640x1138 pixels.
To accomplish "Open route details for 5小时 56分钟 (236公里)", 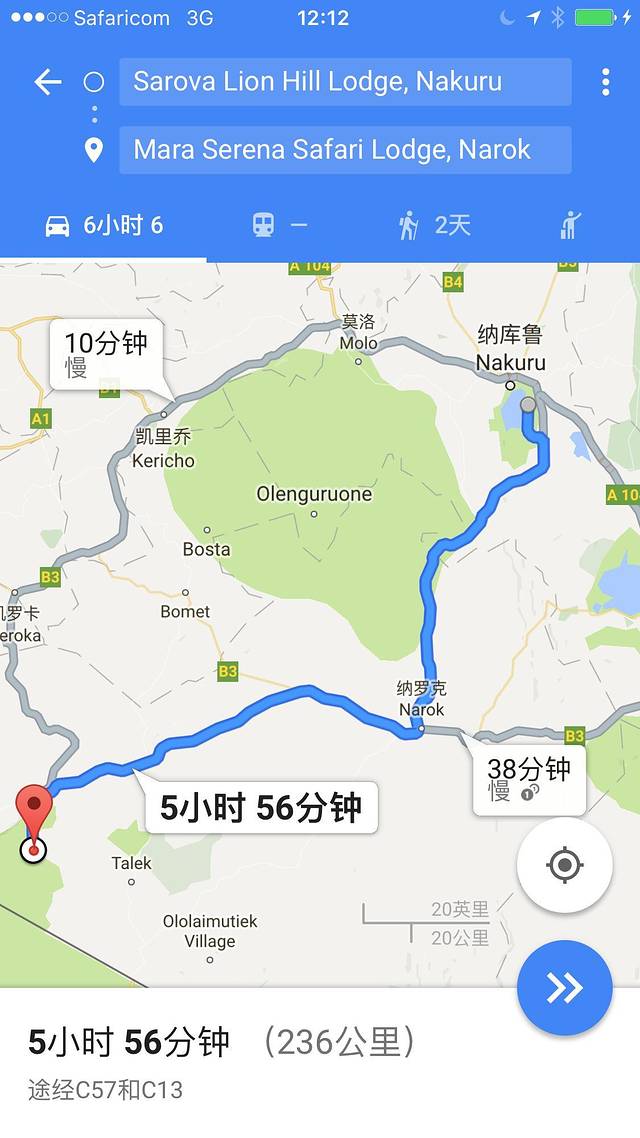I will tap(220, 1060).
